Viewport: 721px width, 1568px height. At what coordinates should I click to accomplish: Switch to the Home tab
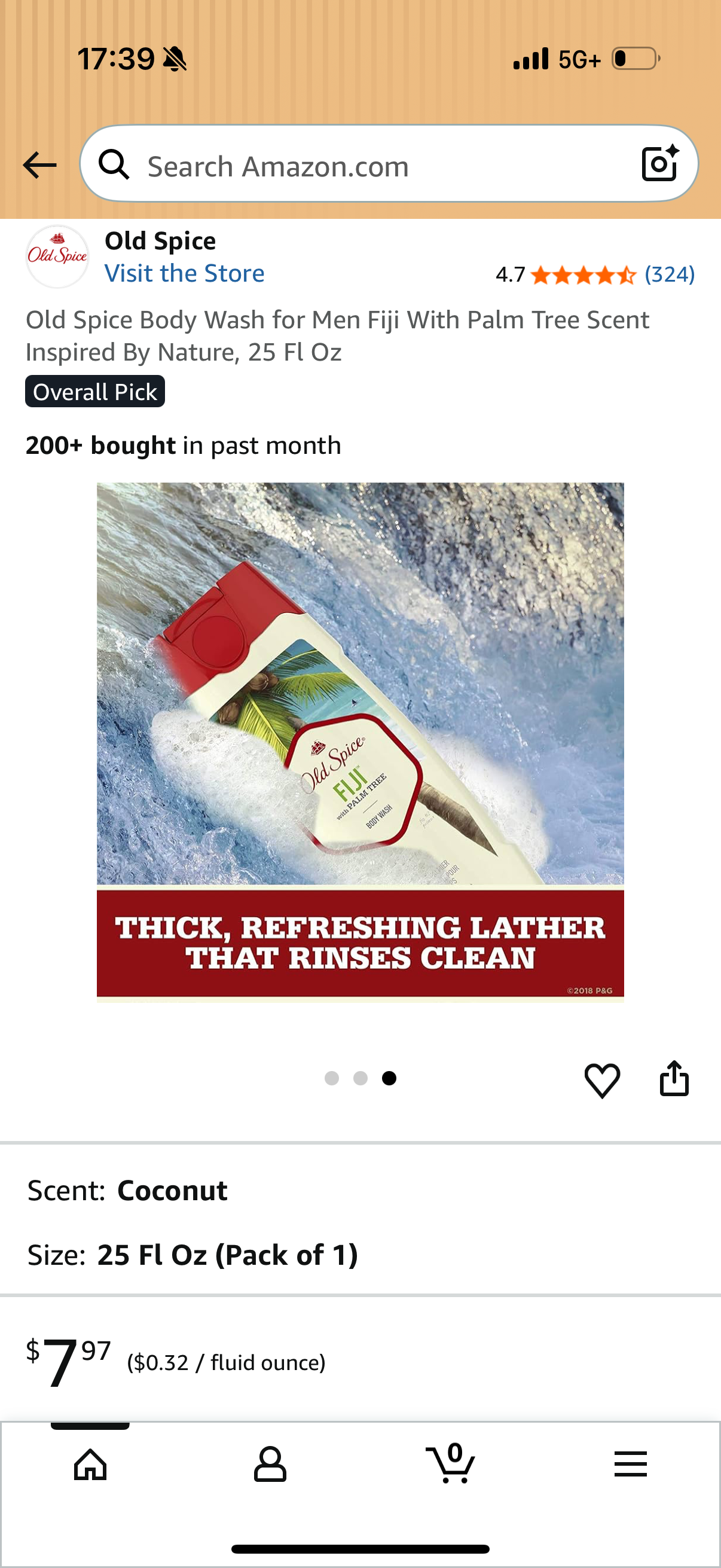(90, 1463)
